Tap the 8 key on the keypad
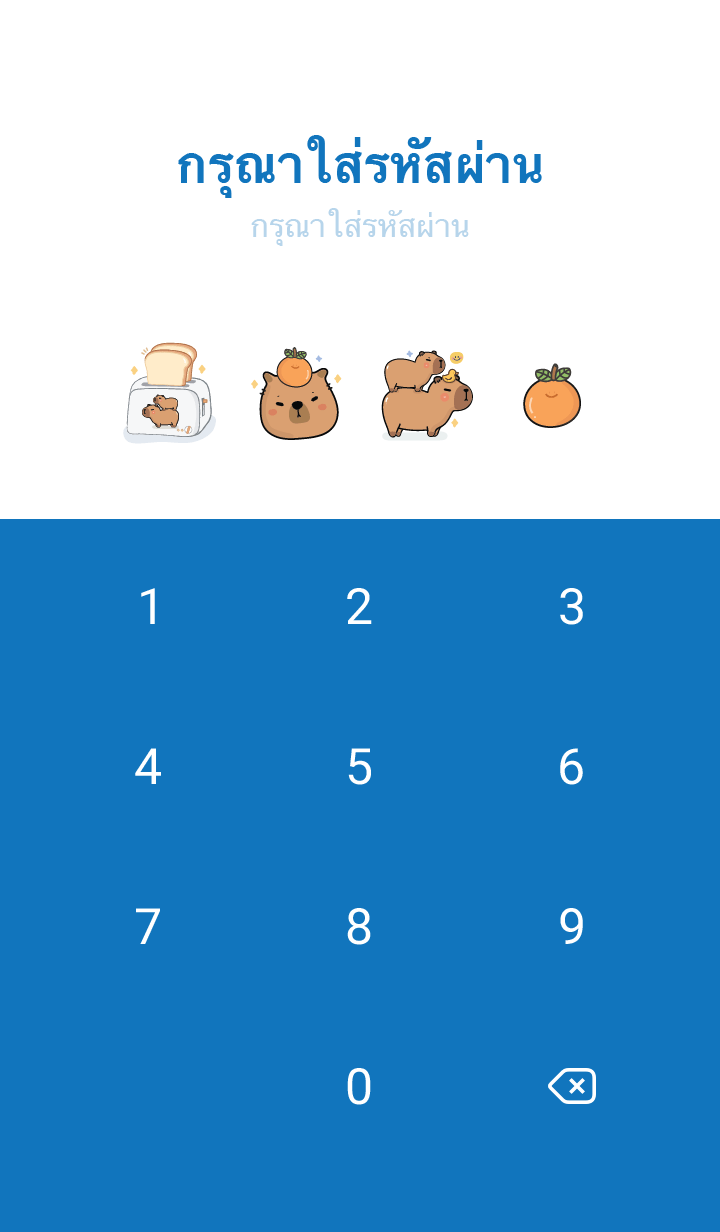The height and width of the screenshot is (1232, 720). (x=359, y=927)
